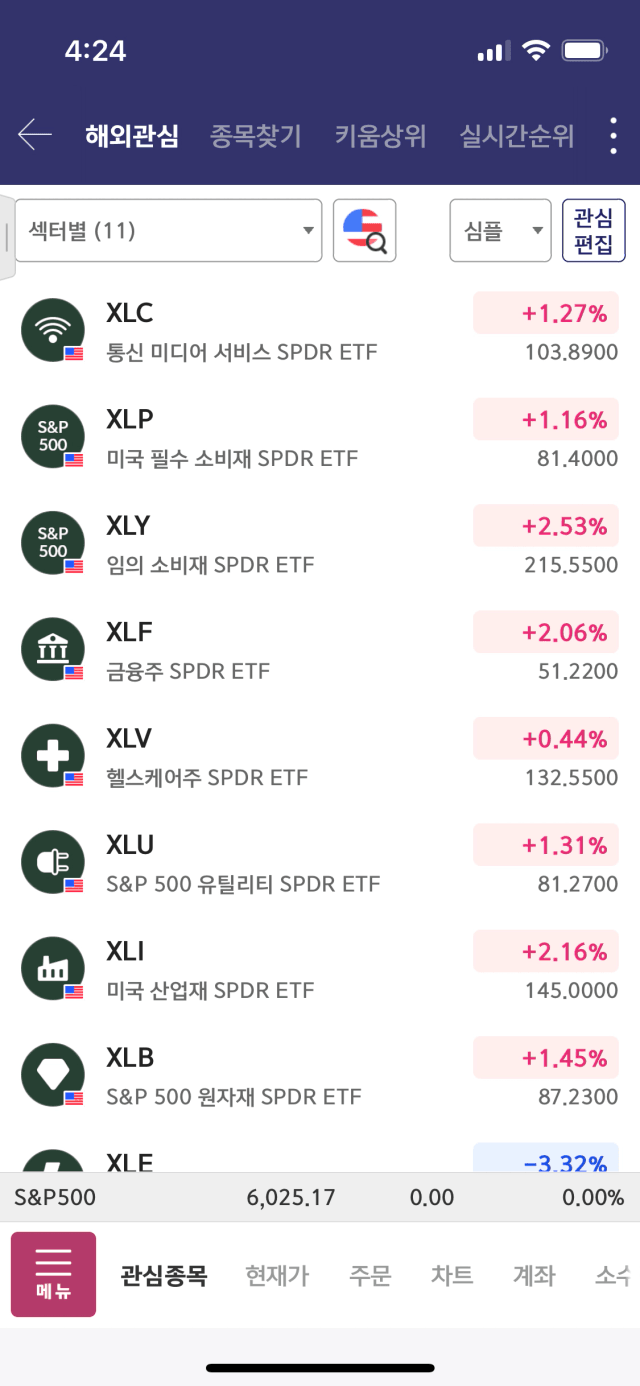View the XLV healthcare ETF row
640x1386 pixels.
click(x=320, y=756)
